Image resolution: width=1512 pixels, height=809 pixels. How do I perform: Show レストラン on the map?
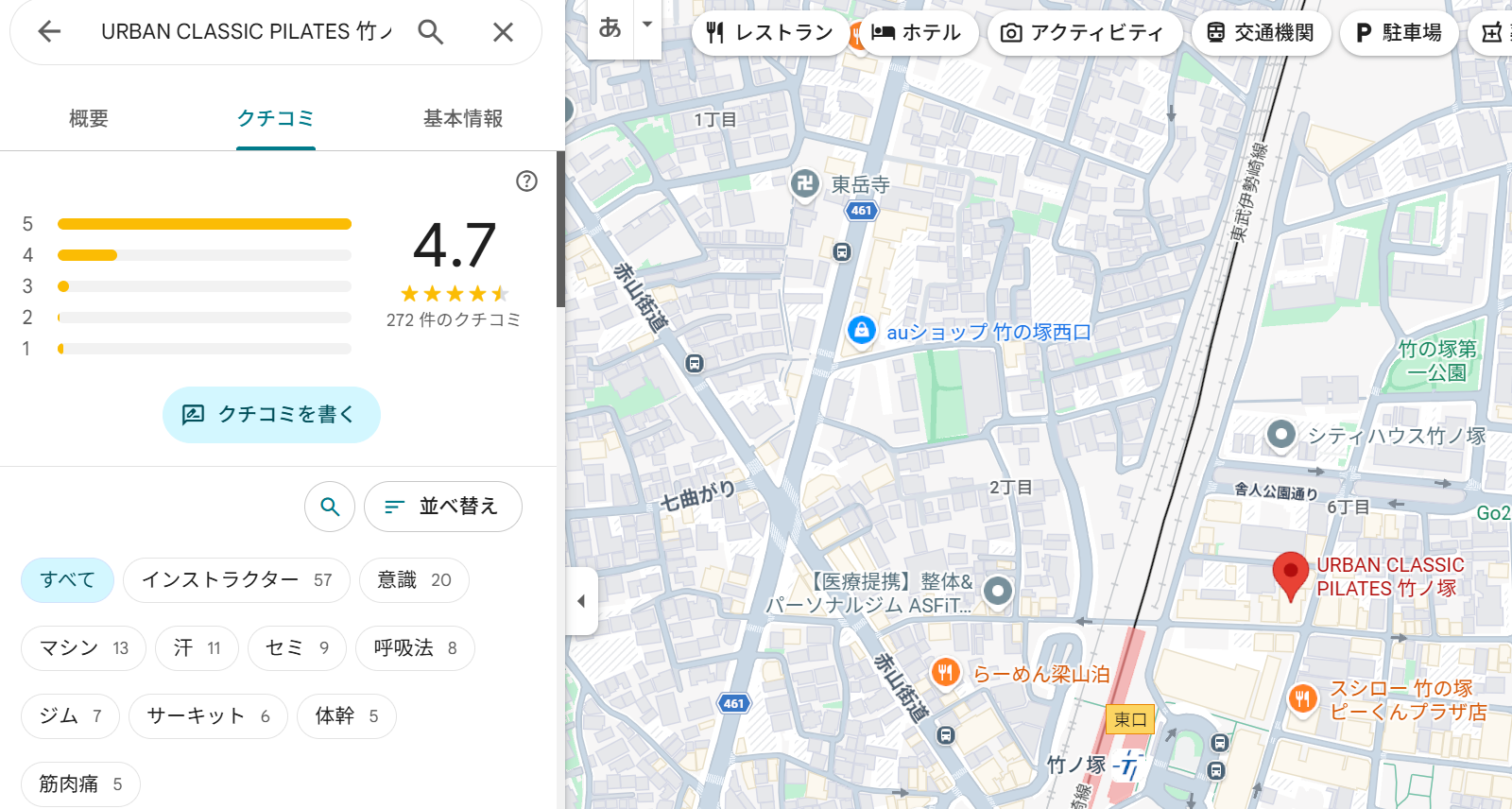(770, 33)
